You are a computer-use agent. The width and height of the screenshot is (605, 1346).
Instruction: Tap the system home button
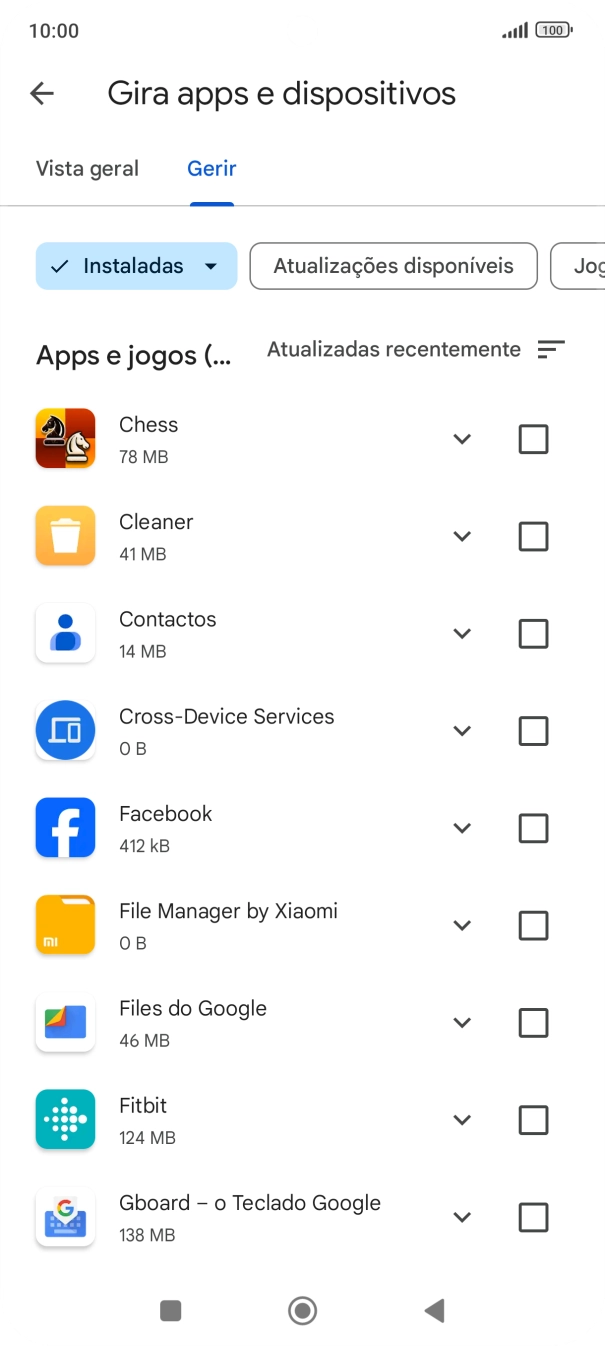[302, 1310]
